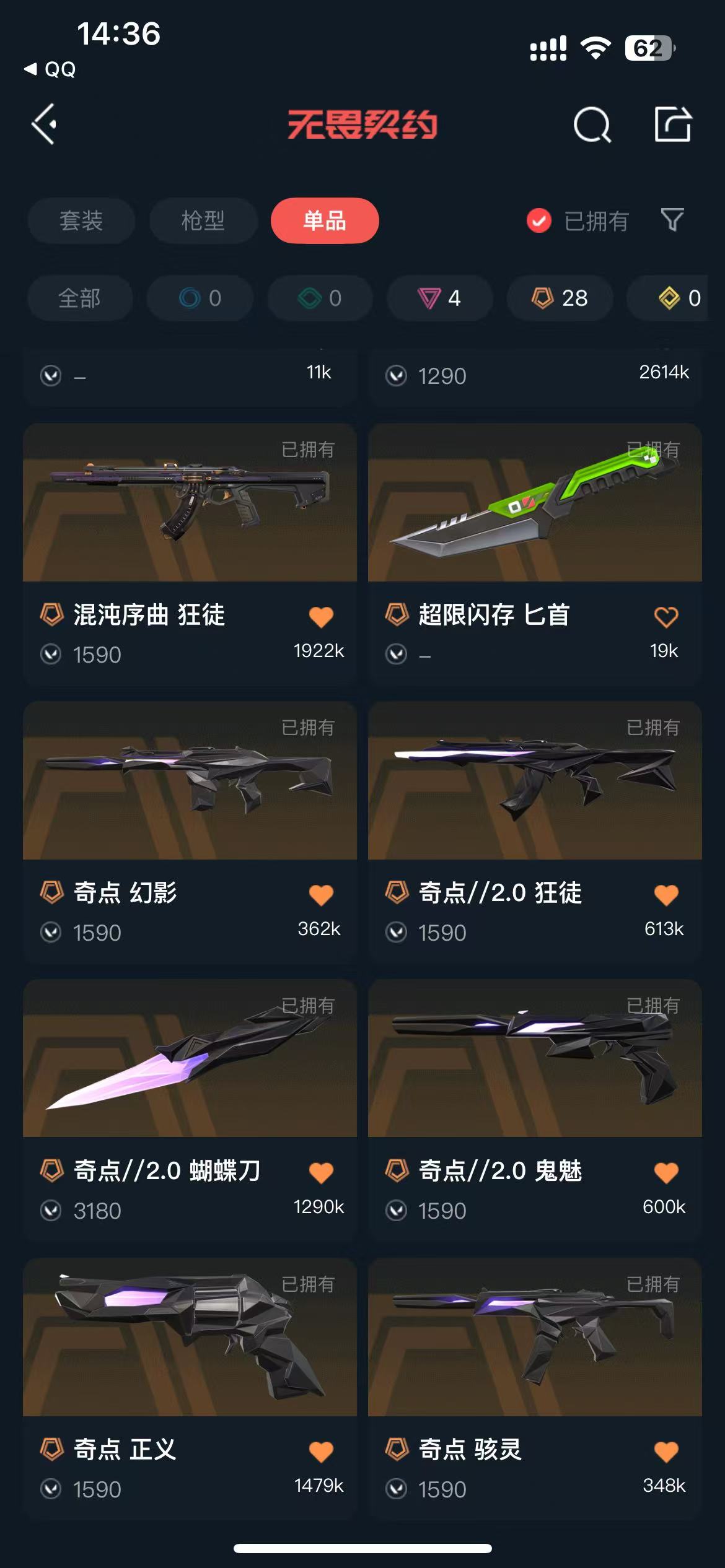Switch to the 套装 tab
The height and width of the screenshot is (1568, 725).
(x=81, y=220)
